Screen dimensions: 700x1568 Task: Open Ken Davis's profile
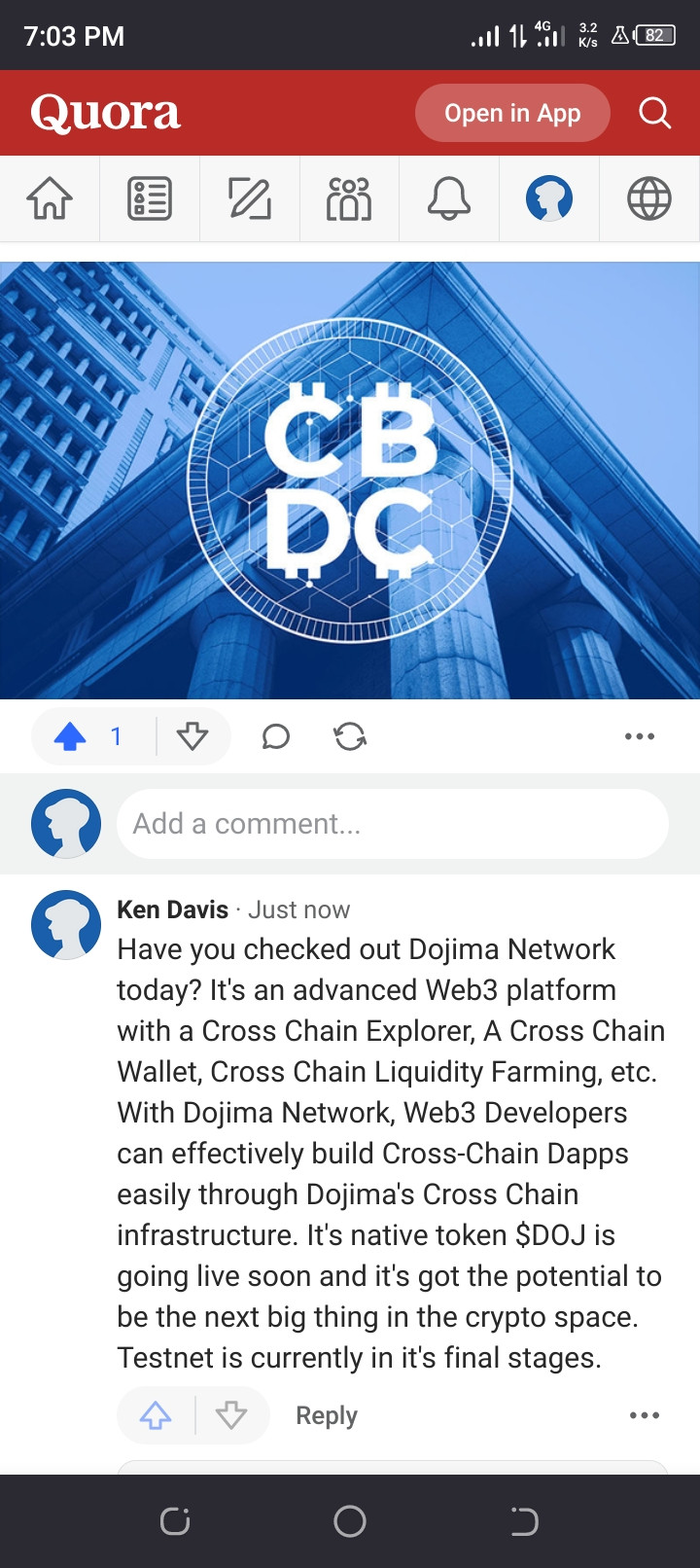coord(172,909)
